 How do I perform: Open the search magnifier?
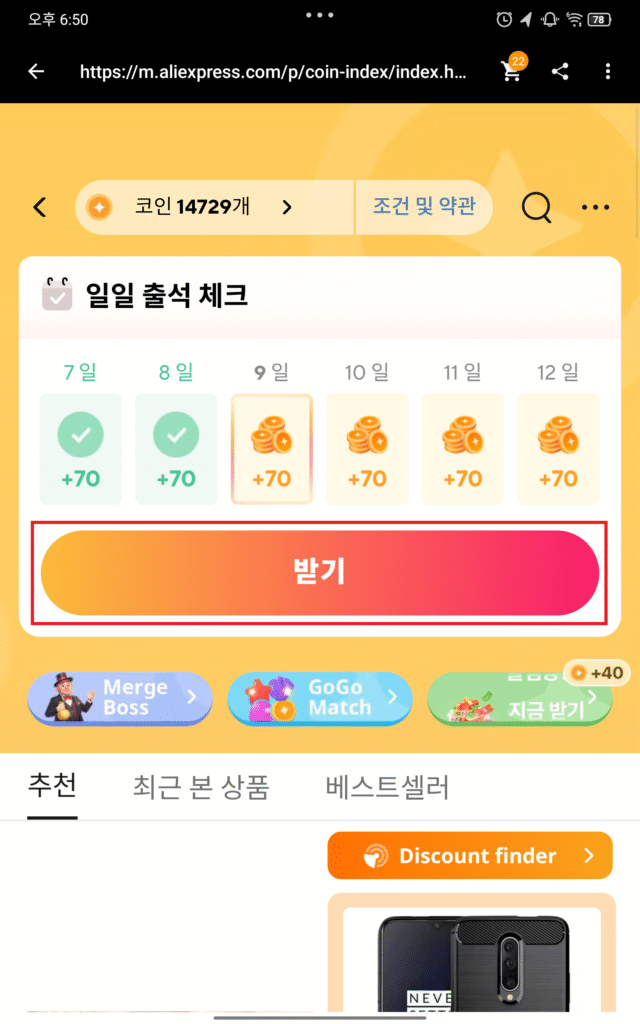point(536,207)
